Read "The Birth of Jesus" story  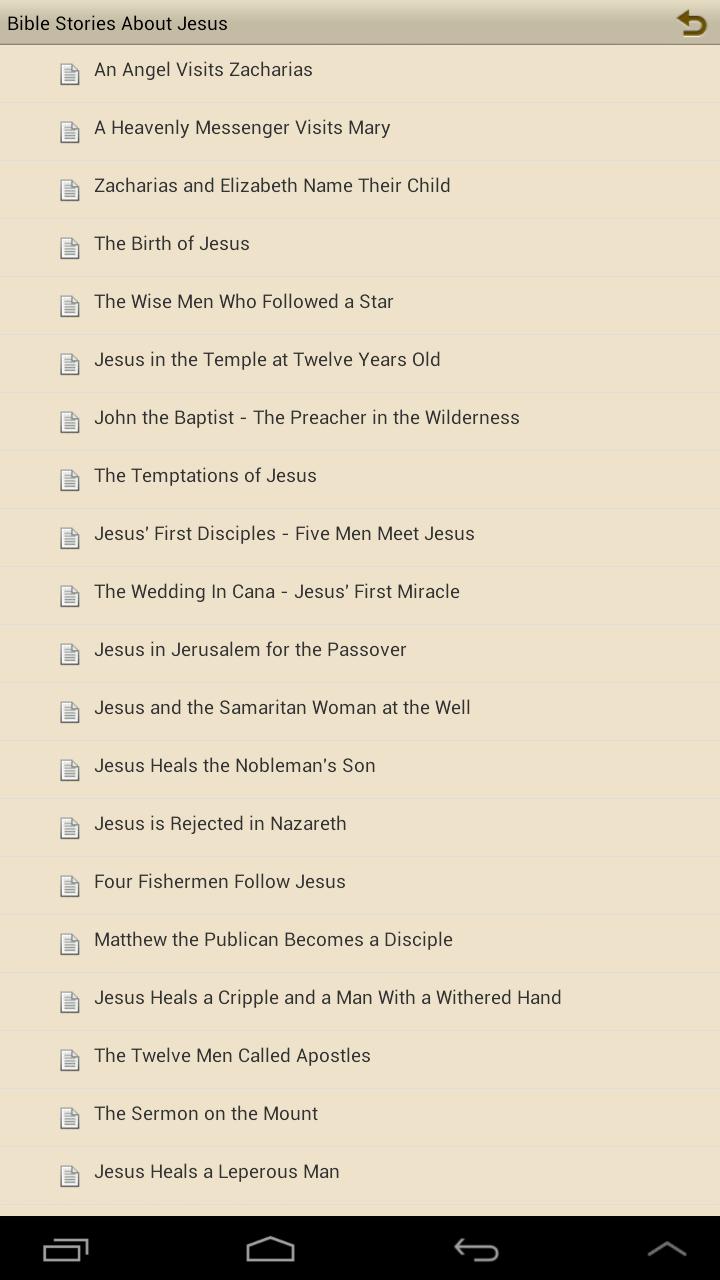pyautogui.click(x=172, y=244)
